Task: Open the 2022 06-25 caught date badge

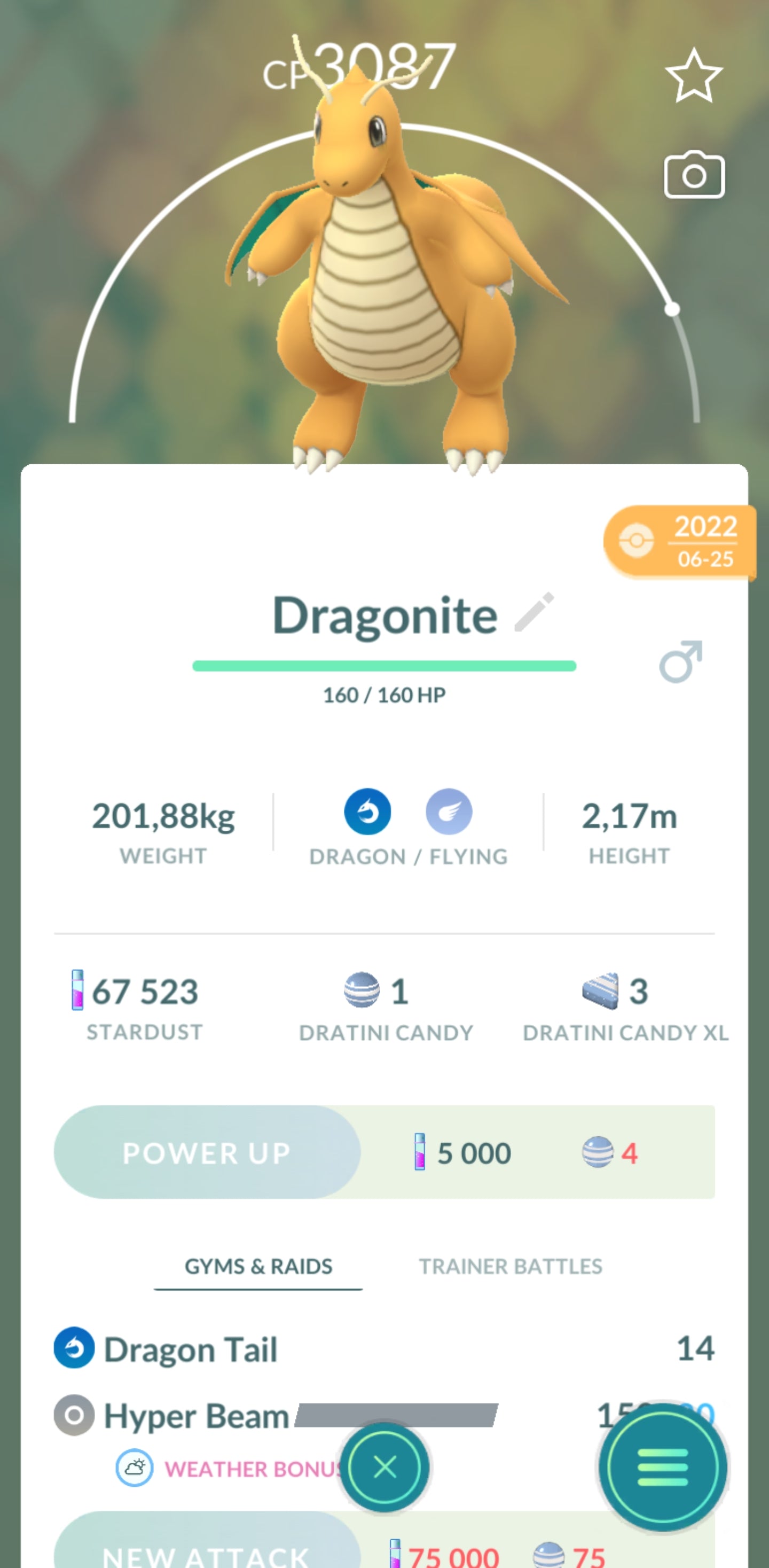Action: (x=680, y=541)
